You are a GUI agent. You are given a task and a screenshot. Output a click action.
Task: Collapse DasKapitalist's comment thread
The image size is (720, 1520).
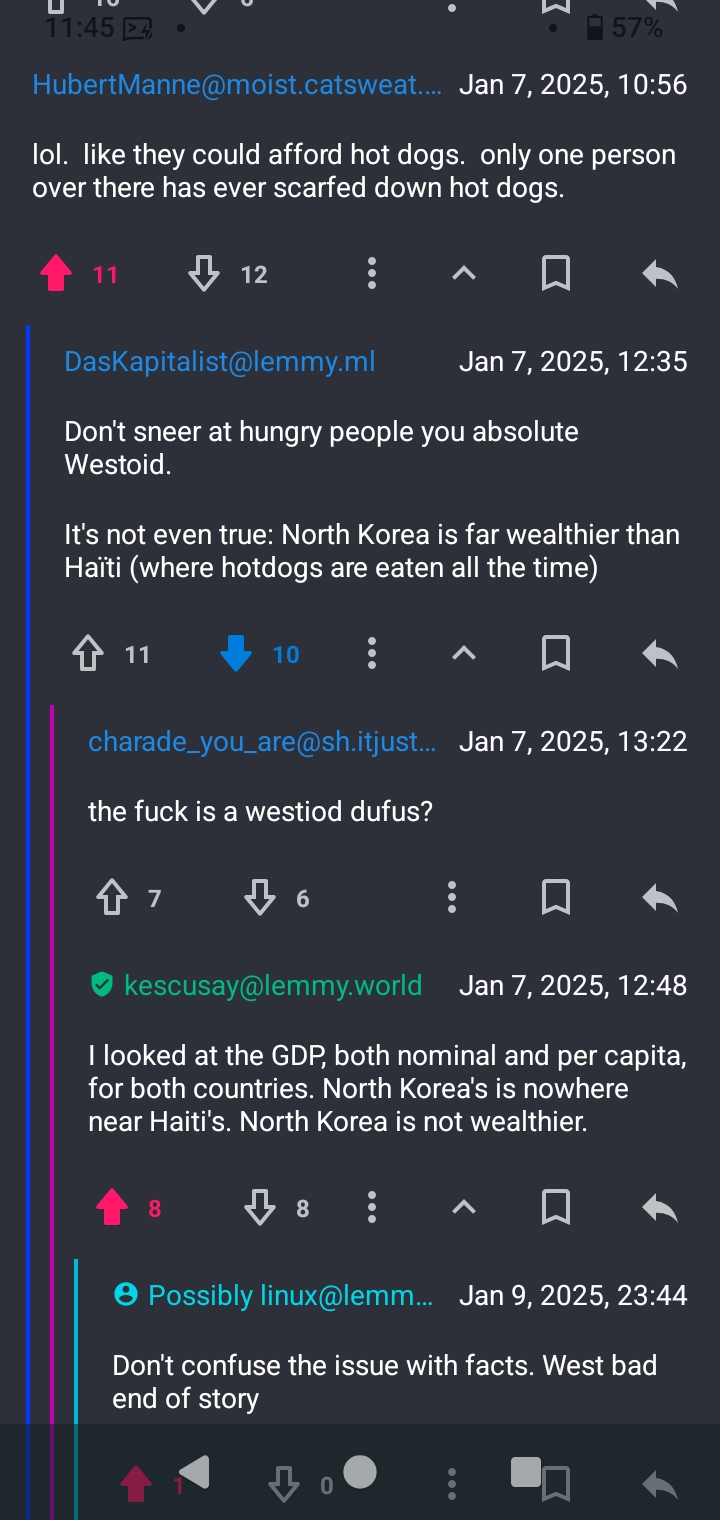coord(463,654)
